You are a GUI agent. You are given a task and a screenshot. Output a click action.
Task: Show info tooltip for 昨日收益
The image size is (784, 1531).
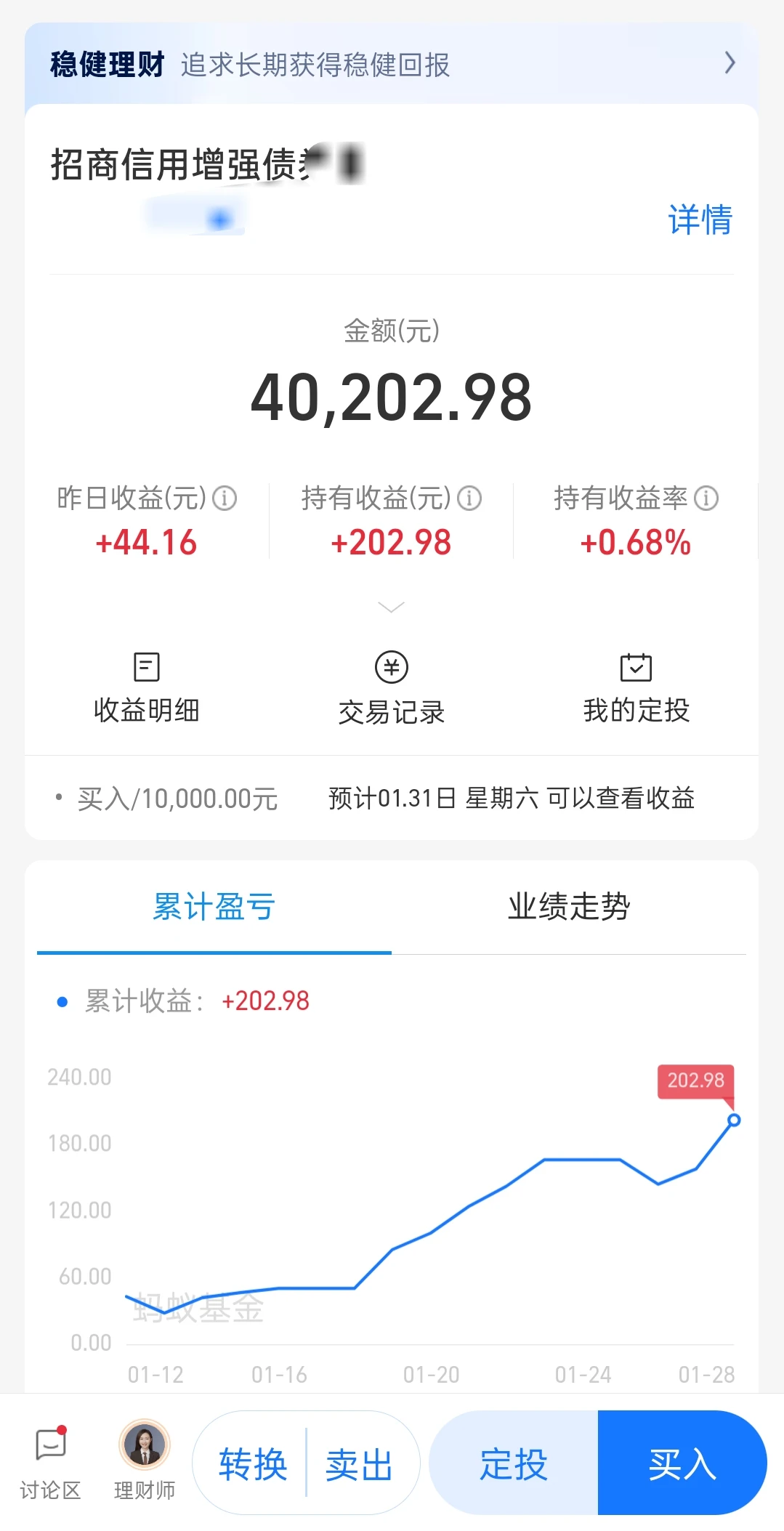(225, 499)
